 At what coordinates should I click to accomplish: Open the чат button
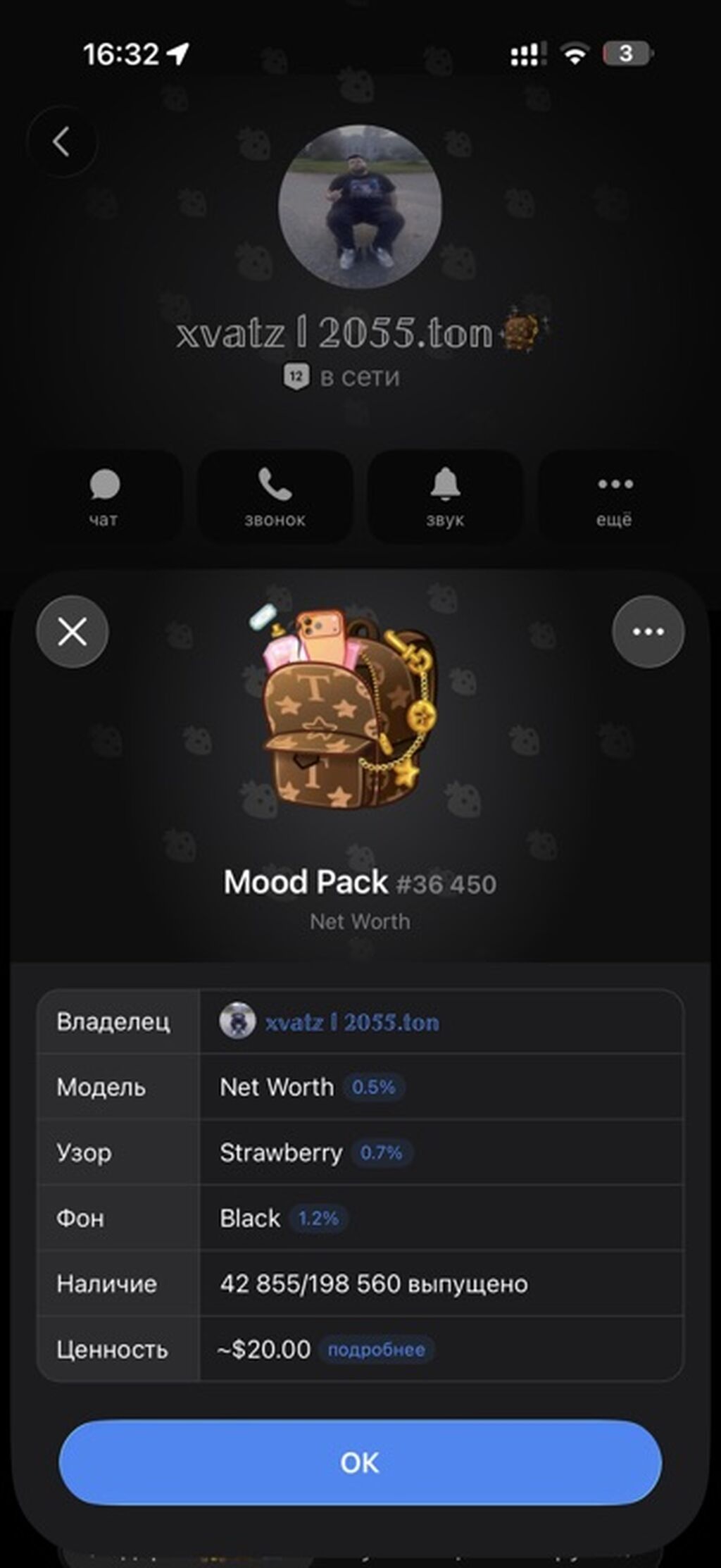104,498
